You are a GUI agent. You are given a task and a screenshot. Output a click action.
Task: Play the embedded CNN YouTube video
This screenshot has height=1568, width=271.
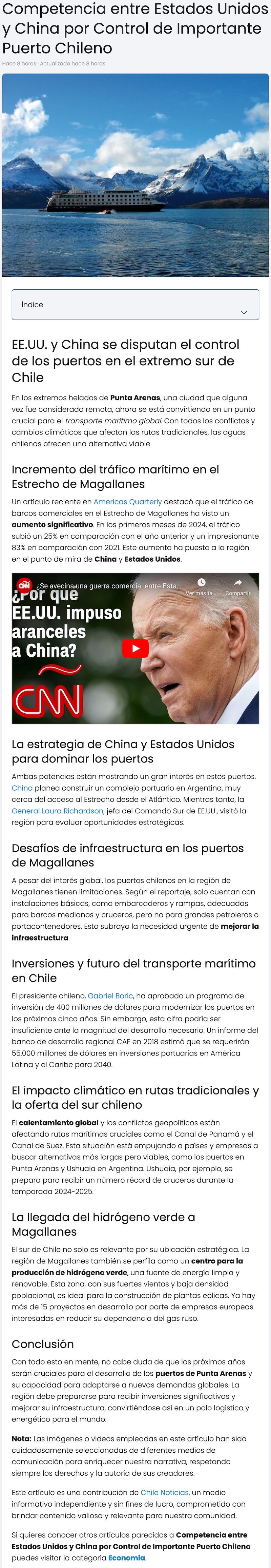pos(135,648)
